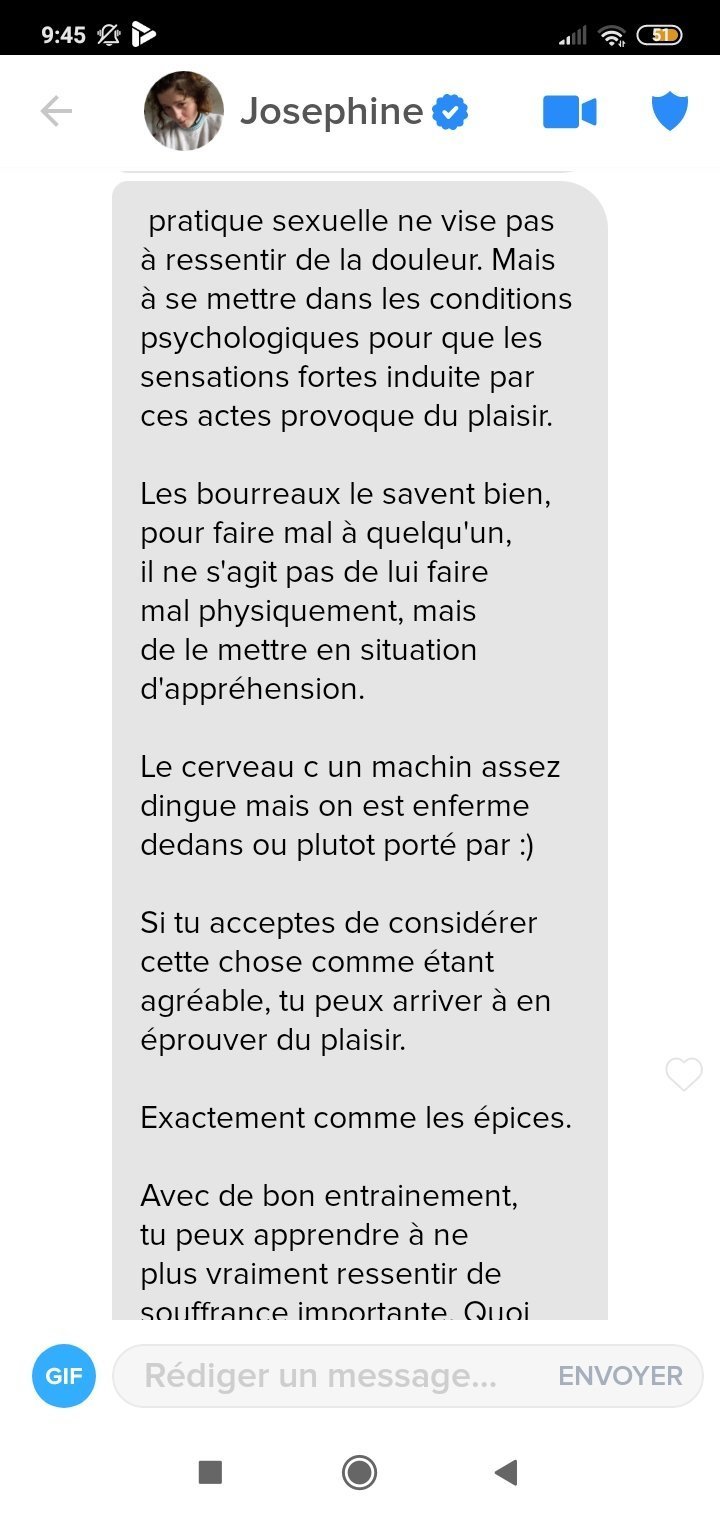
Task: Open the GIF picker
Action: click(x=64, y=1376)
